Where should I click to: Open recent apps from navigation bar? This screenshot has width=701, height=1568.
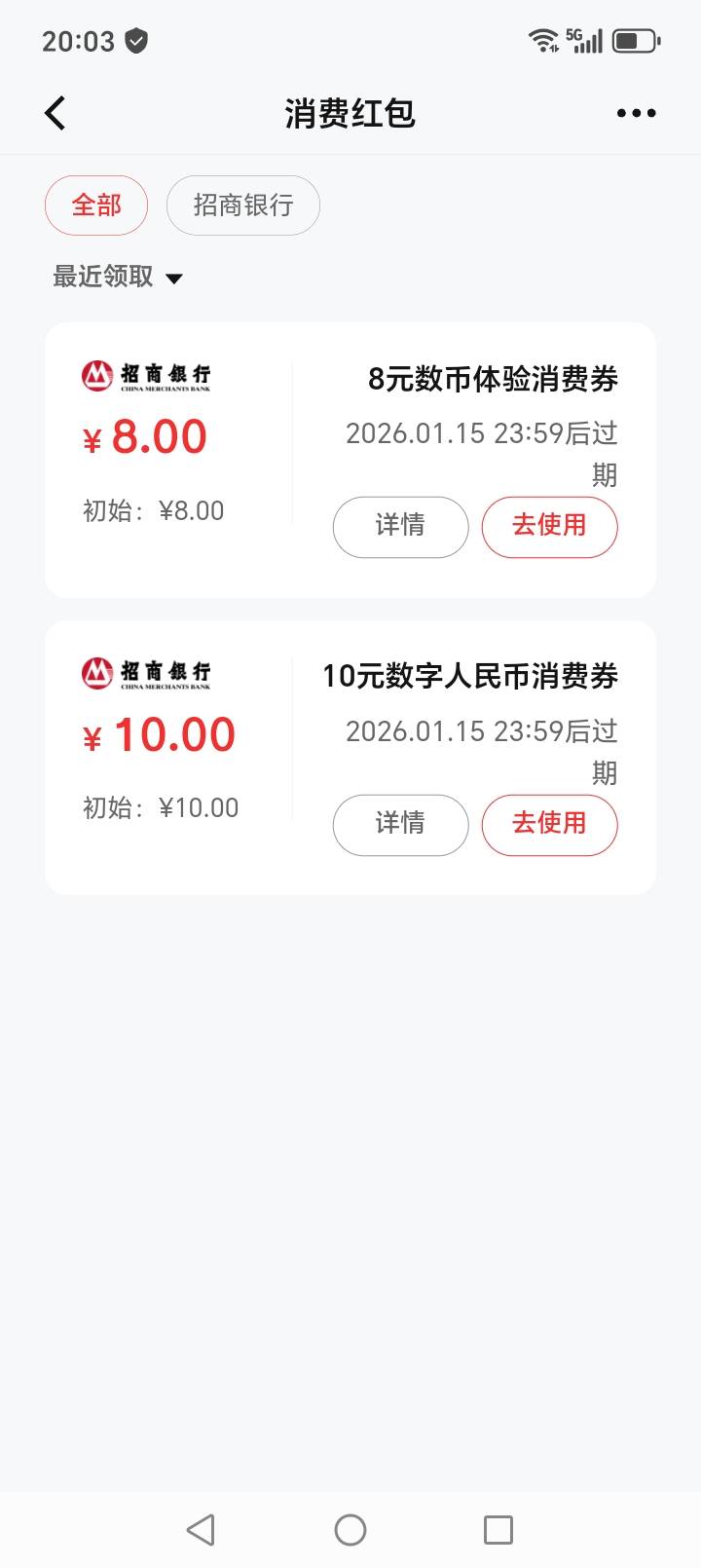(x=498, y=1529)
